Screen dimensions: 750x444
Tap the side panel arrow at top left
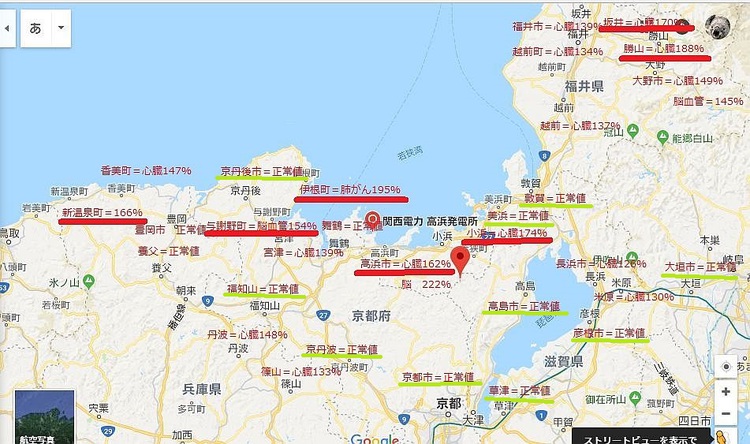tap(7, 28)
